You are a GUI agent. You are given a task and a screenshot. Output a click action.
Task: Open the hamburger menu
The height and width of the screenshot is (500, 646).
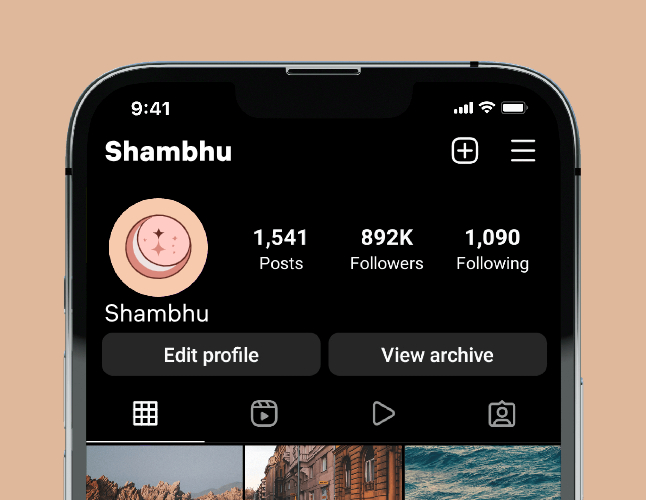pyautogui.click(x=523, y=151)
